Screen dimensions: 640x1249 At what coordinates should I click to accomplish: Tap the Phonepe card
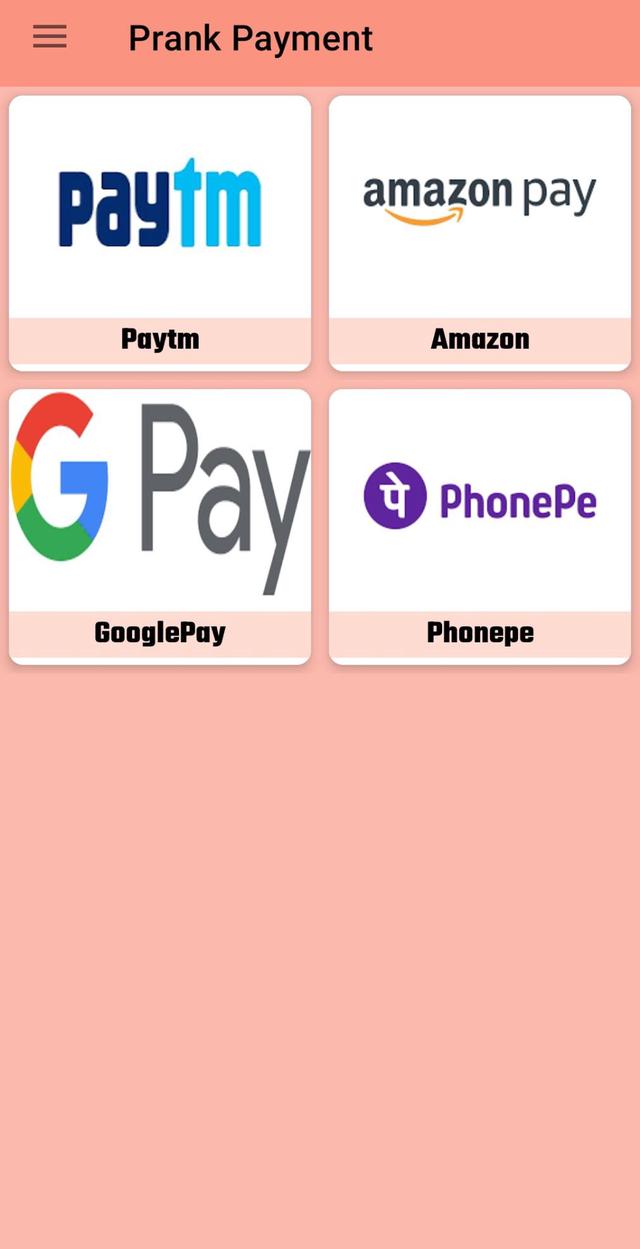tap(480, 526)
